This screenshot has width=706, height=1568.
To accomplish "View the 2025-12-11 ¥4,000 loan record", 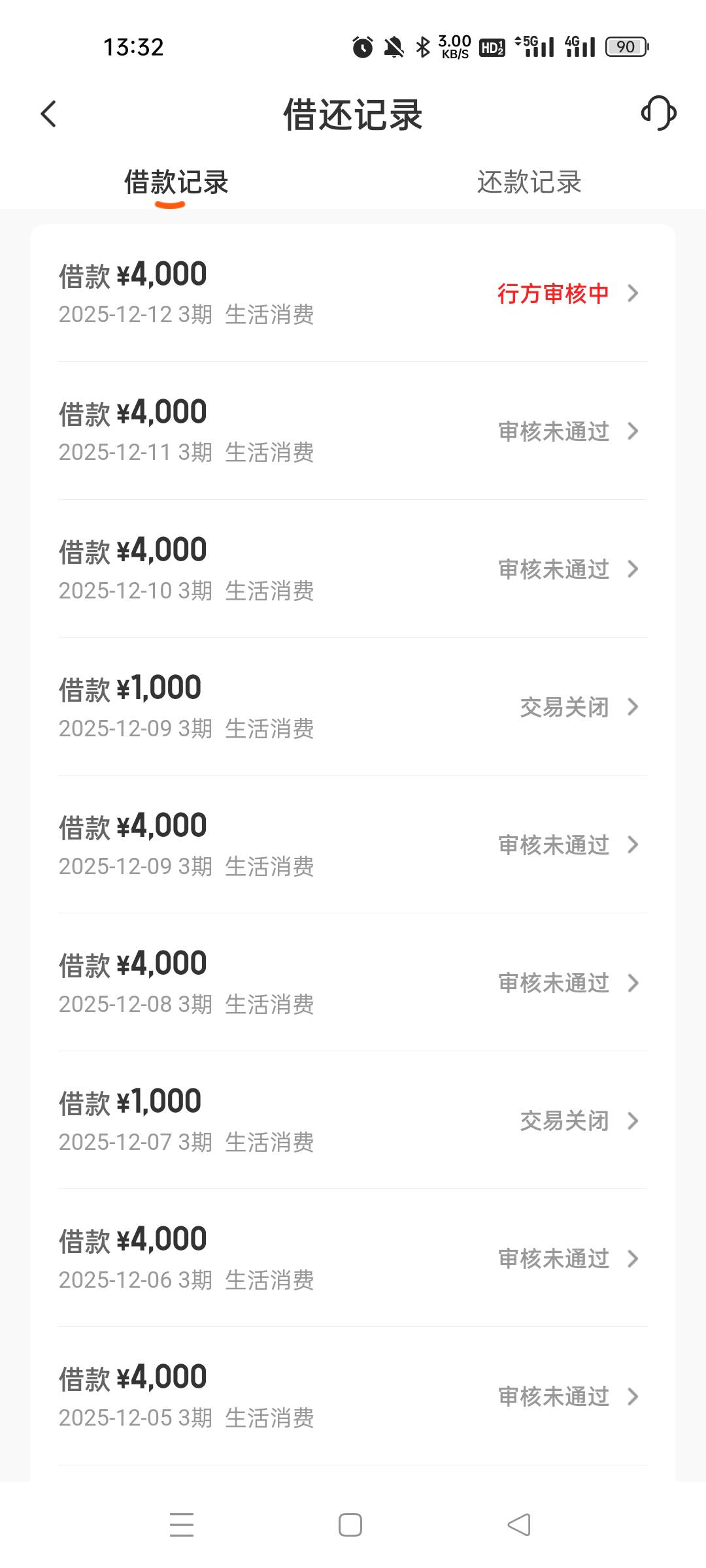I will coord(353,431).
